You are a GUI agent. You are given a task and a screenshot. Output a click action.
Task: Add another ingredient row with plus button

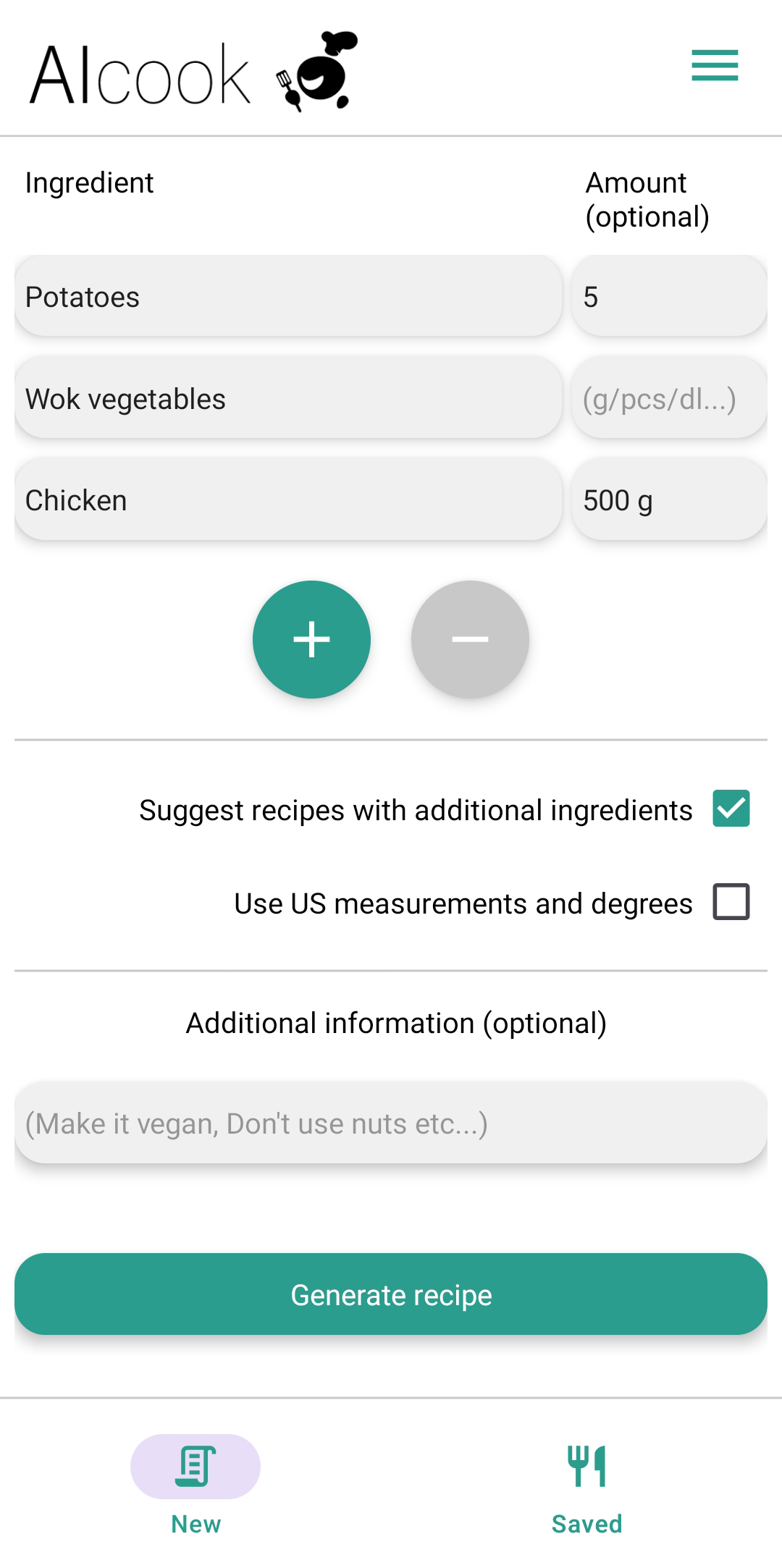(x=311, y=639)
